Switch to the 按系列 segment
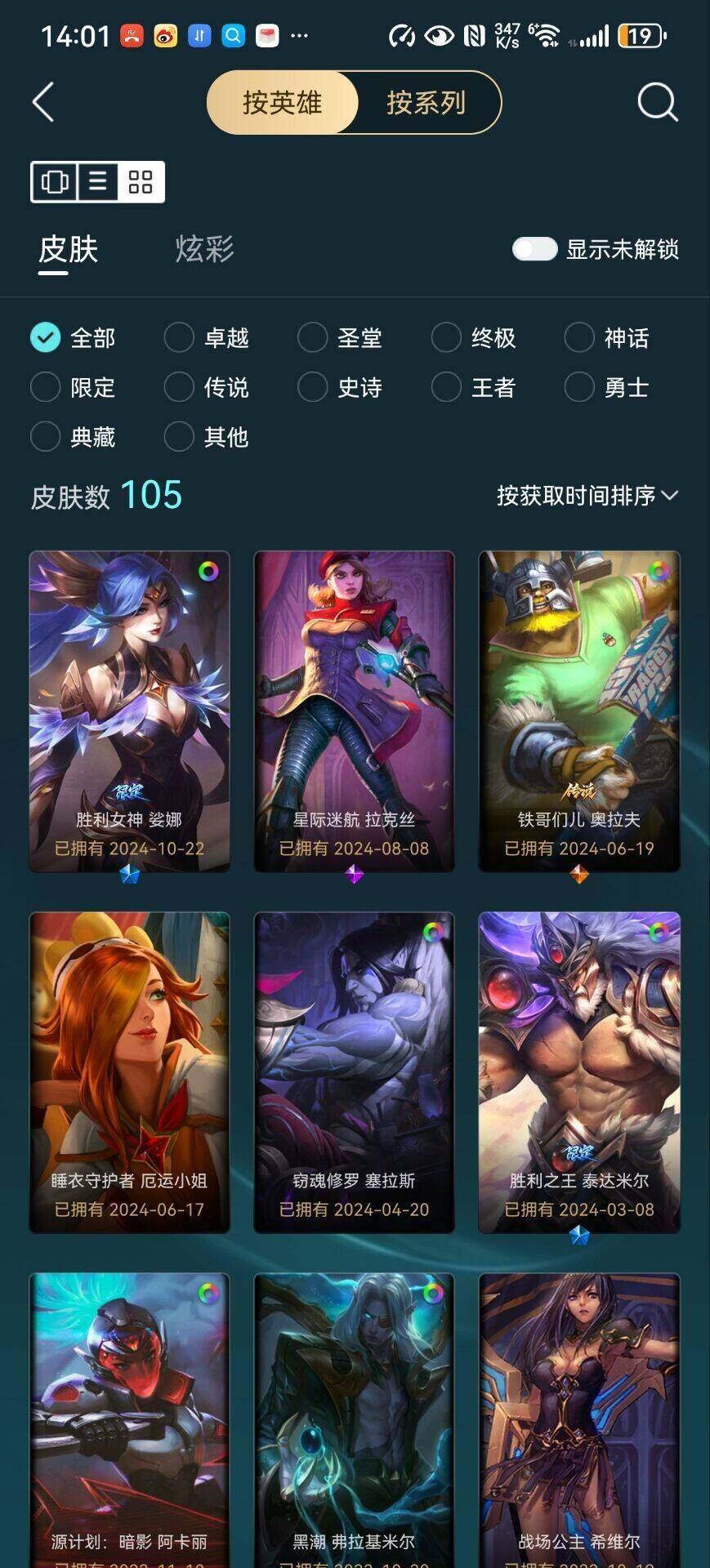Viewport: 710px width, 1568px height. coord(426,103)
